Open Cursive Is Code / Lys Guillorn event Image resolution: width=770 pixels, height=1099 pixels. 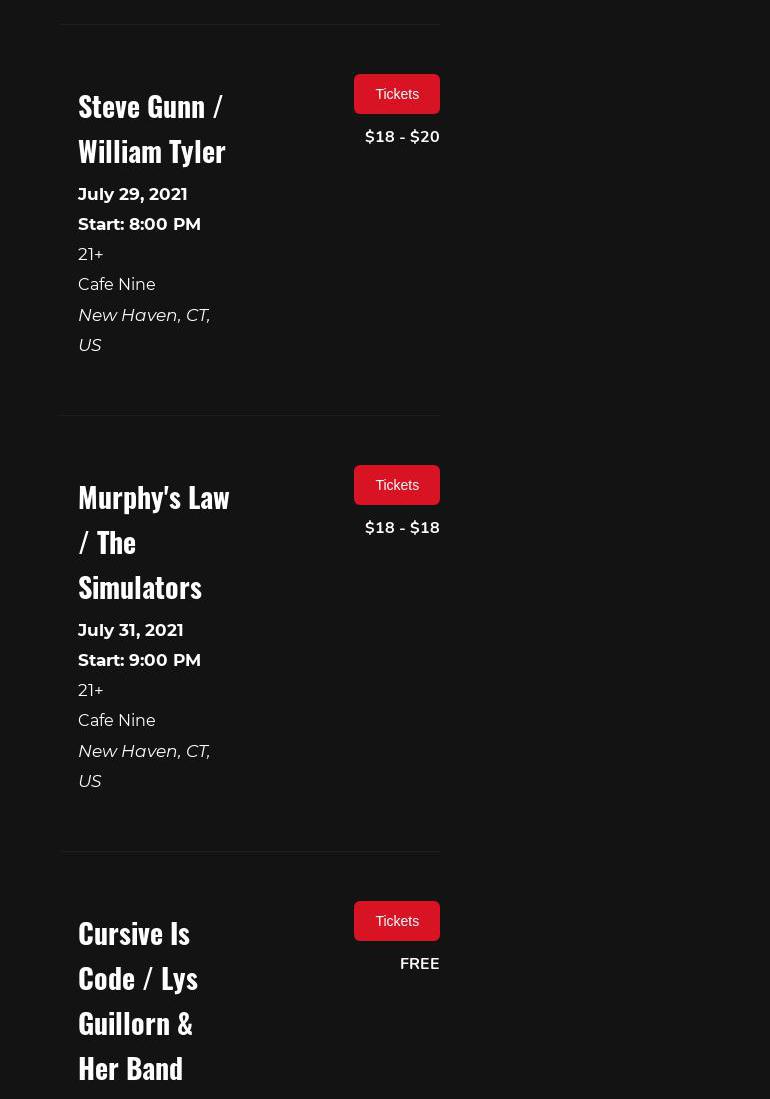pyautogui.click(x=137, y=999)
